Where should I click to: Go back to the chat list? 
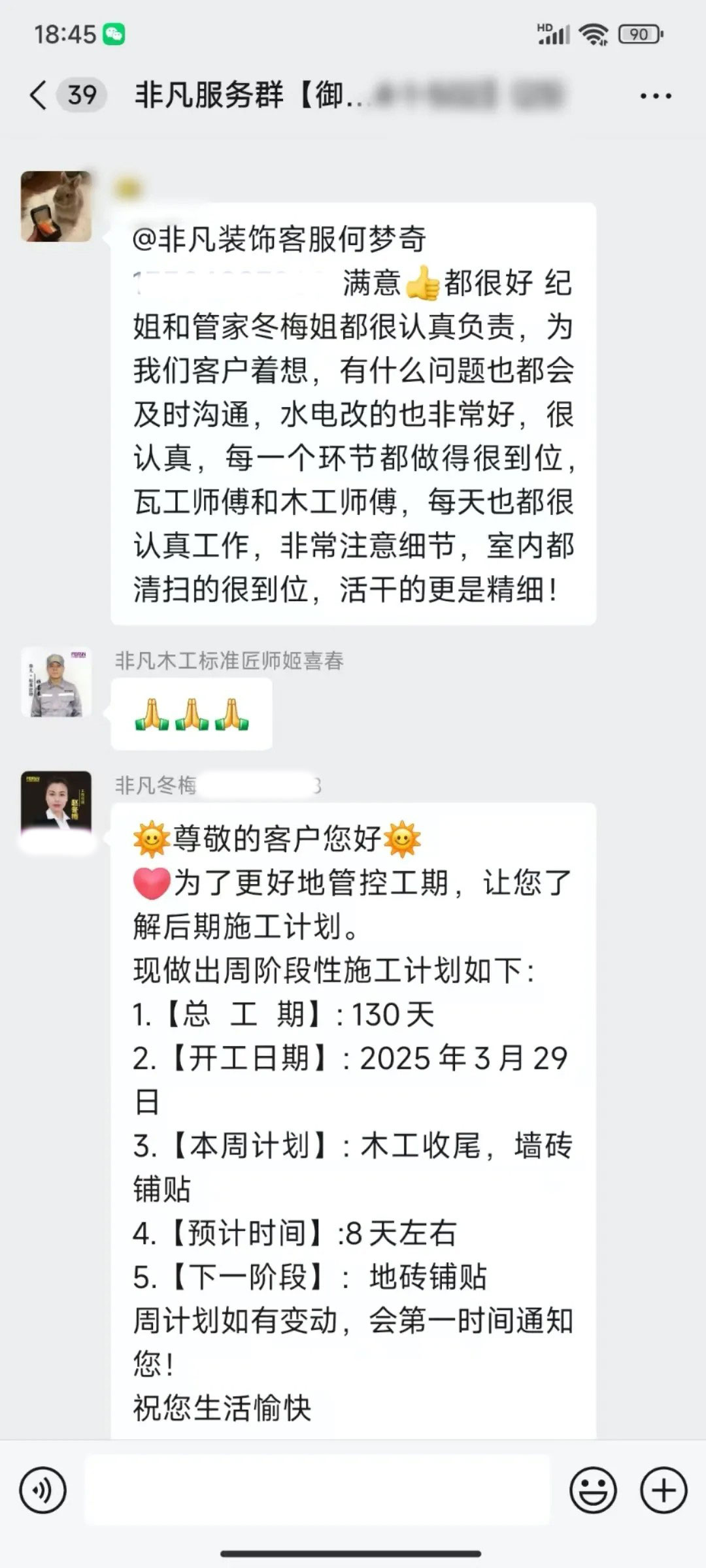[x=39, y=95]
